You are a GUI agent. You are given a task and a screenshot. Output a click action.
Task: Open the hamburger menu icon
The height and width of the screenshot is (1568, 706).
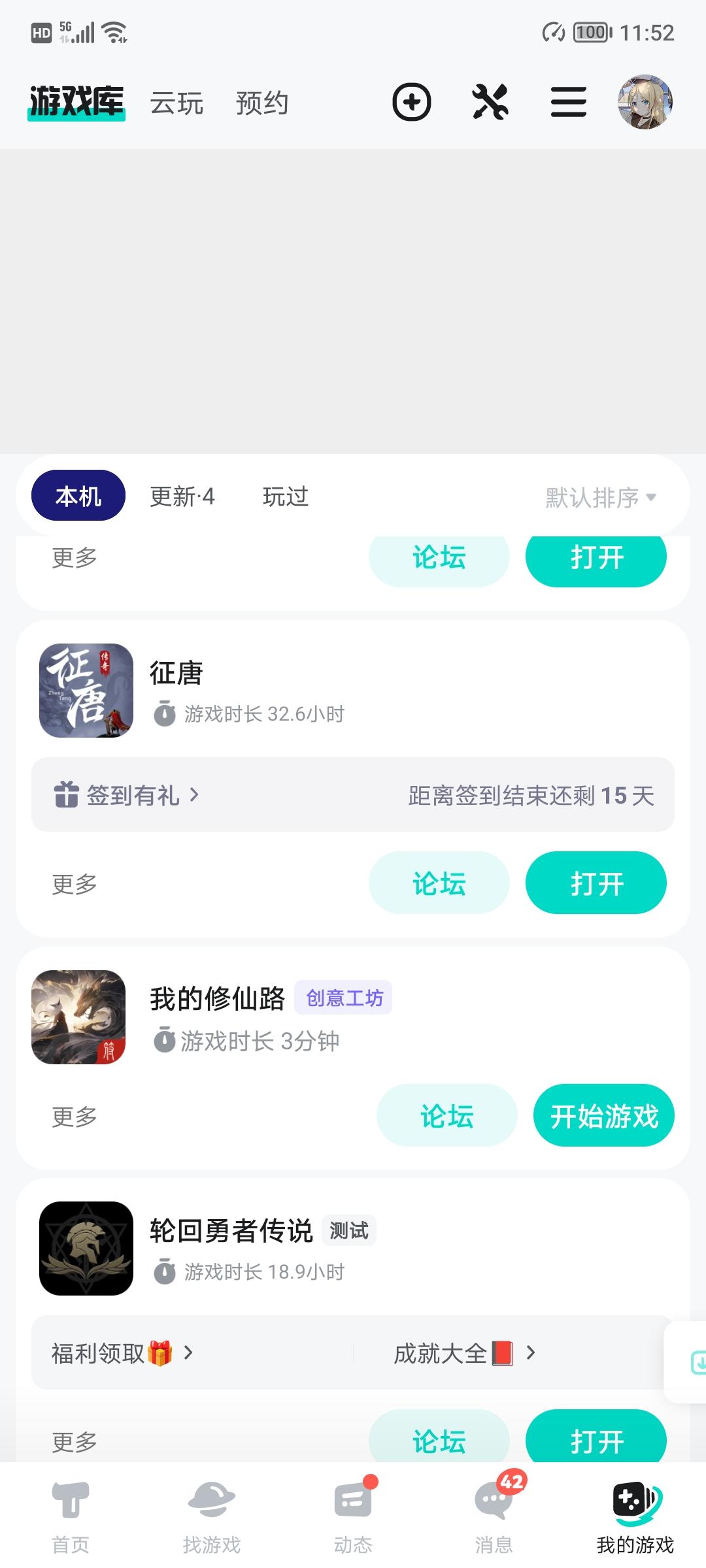567,103
